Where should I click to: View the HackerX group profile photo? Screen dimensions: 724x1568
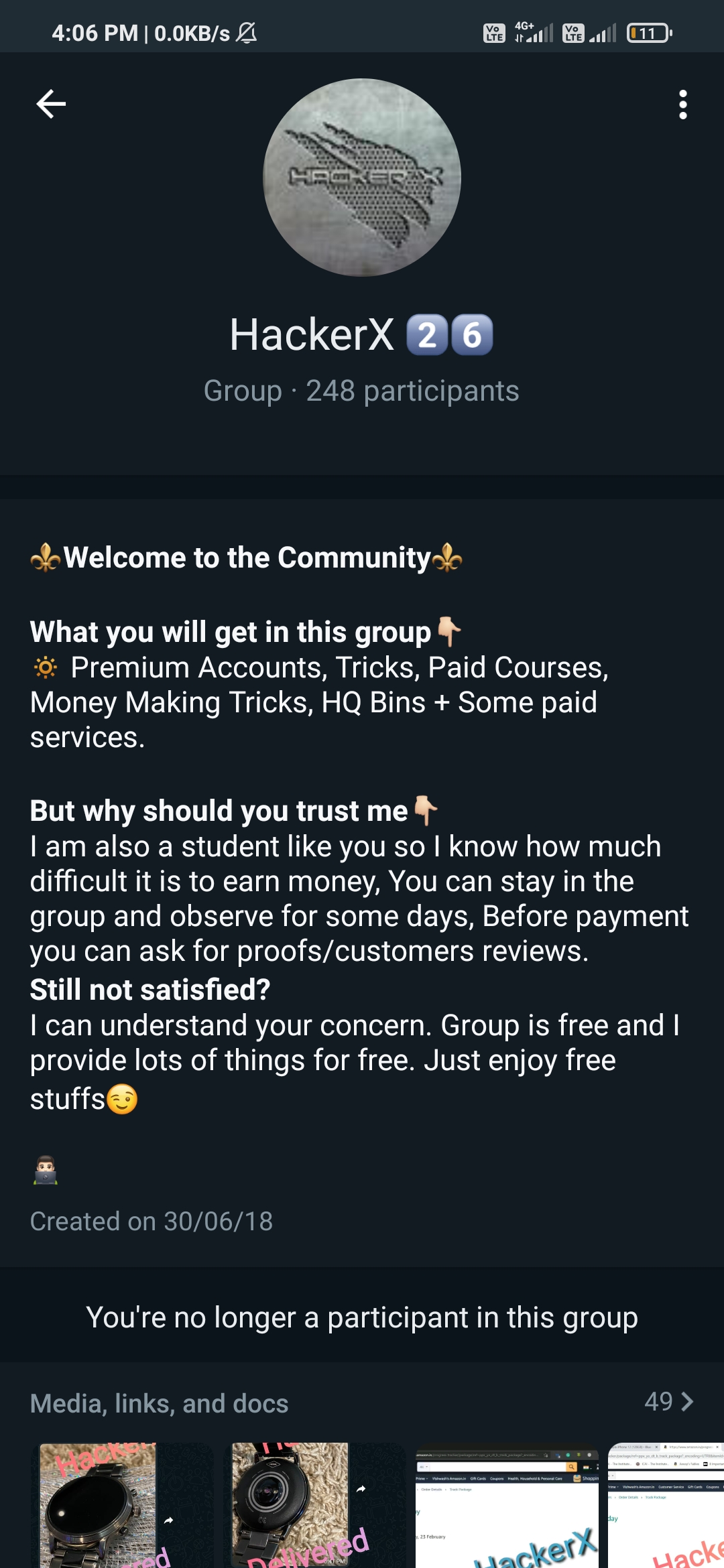(362, 178)
